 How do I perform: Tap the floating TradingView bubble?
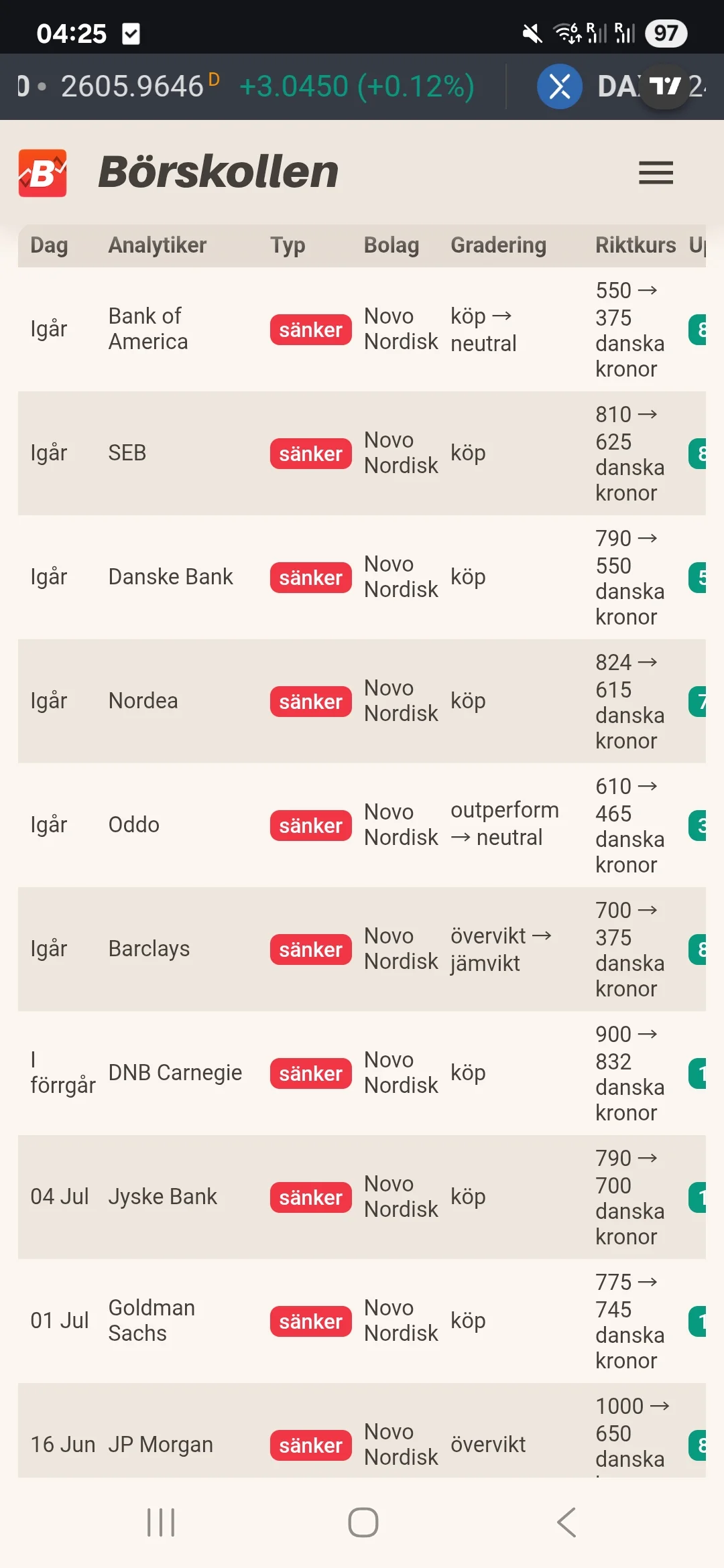coord(664,87)
